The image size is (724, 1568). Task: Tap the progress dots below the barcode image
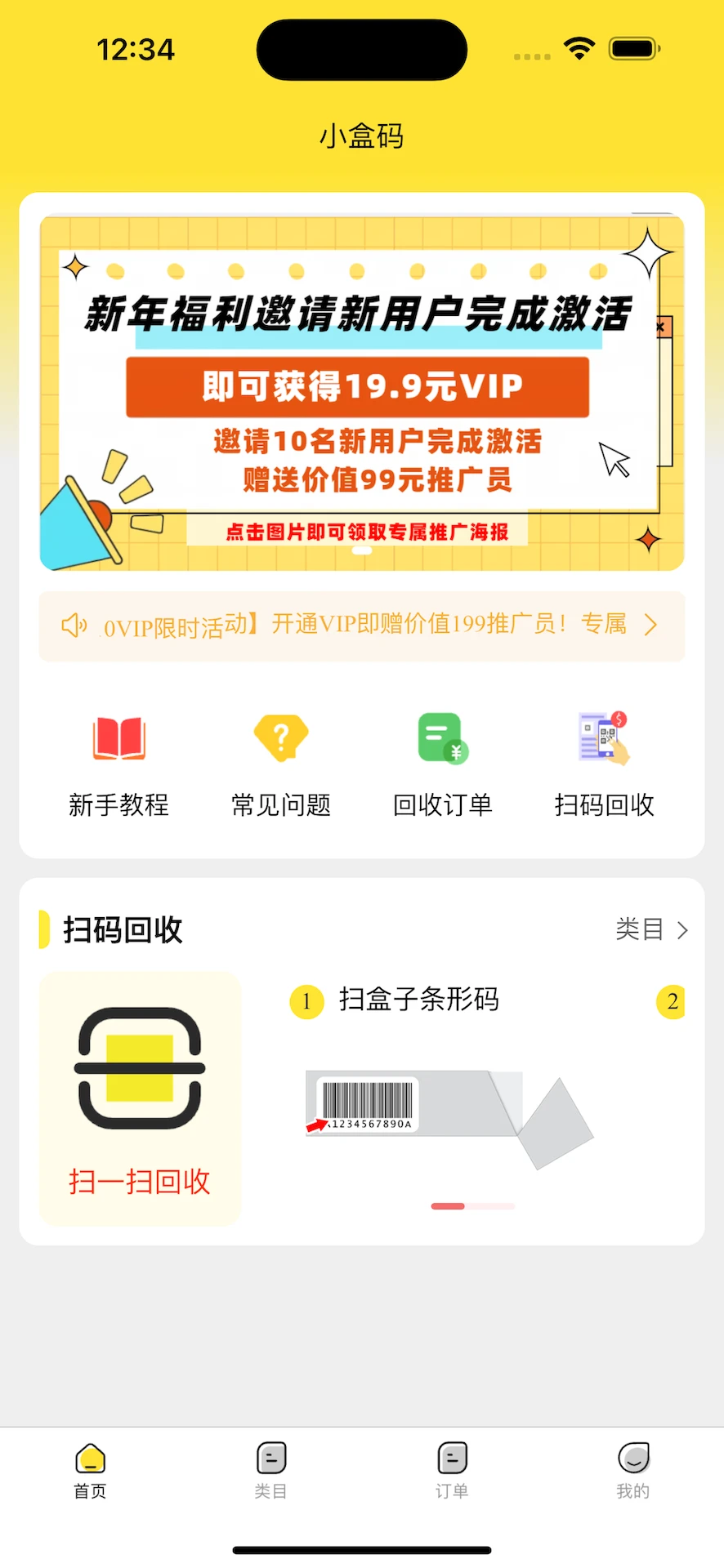(x=472, y=1206)
